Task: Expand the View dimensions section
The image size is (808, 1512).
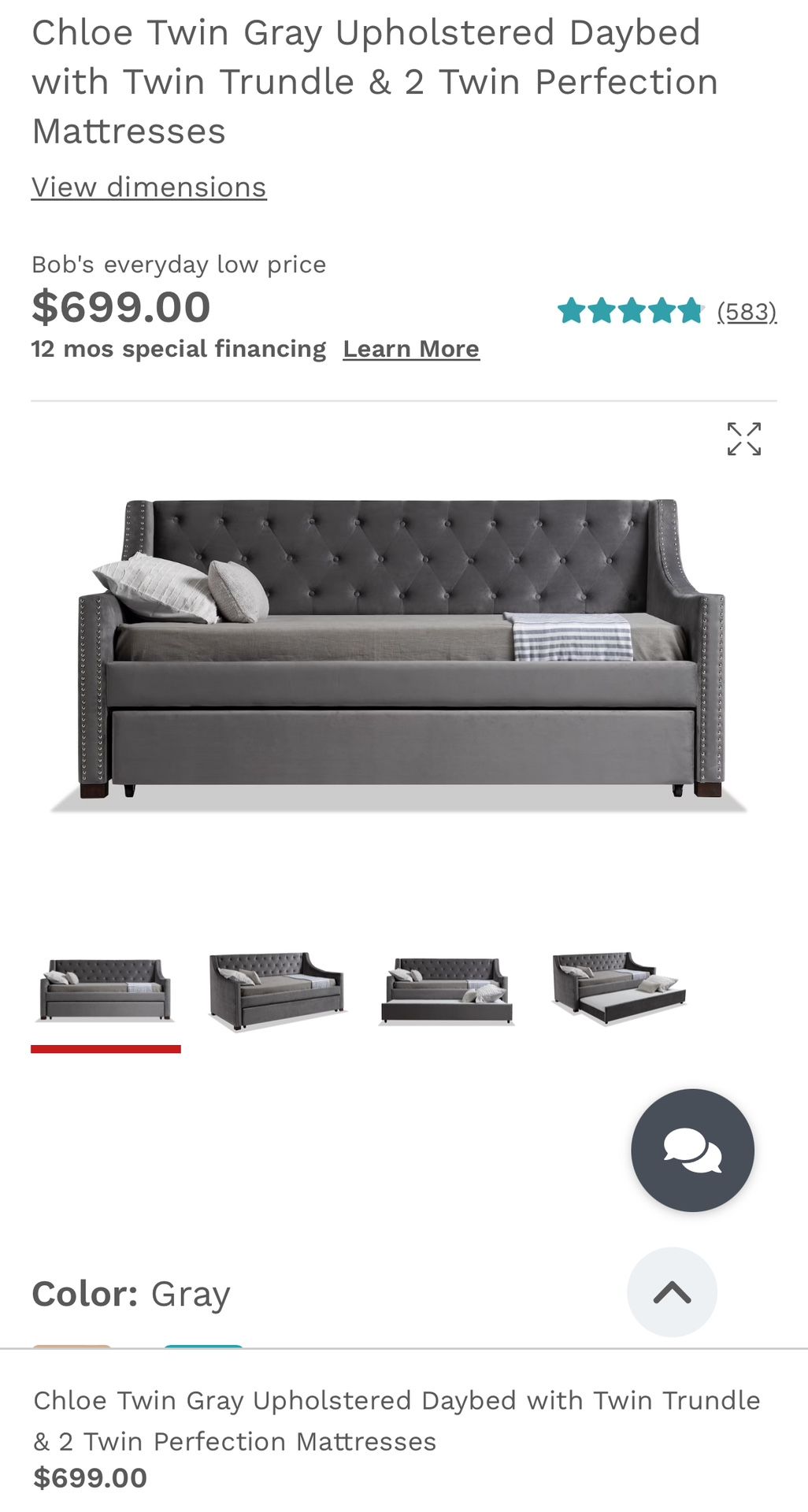Action: 148,187
